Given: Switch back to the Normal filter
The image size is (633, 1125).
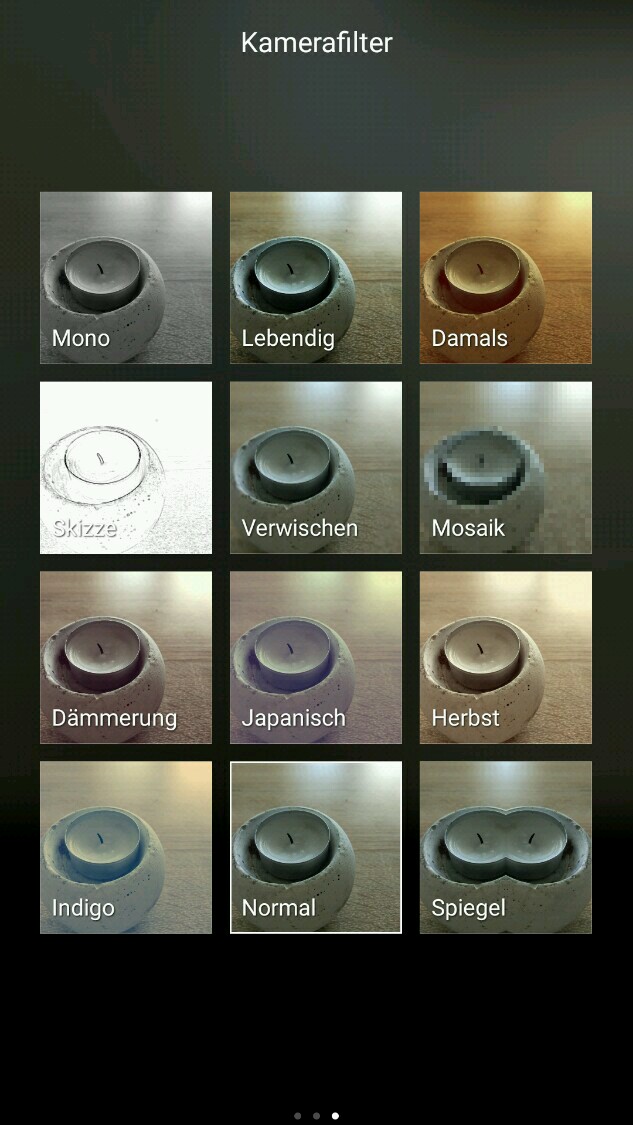Looking at the screenshot, I should [x=316, y=848].
